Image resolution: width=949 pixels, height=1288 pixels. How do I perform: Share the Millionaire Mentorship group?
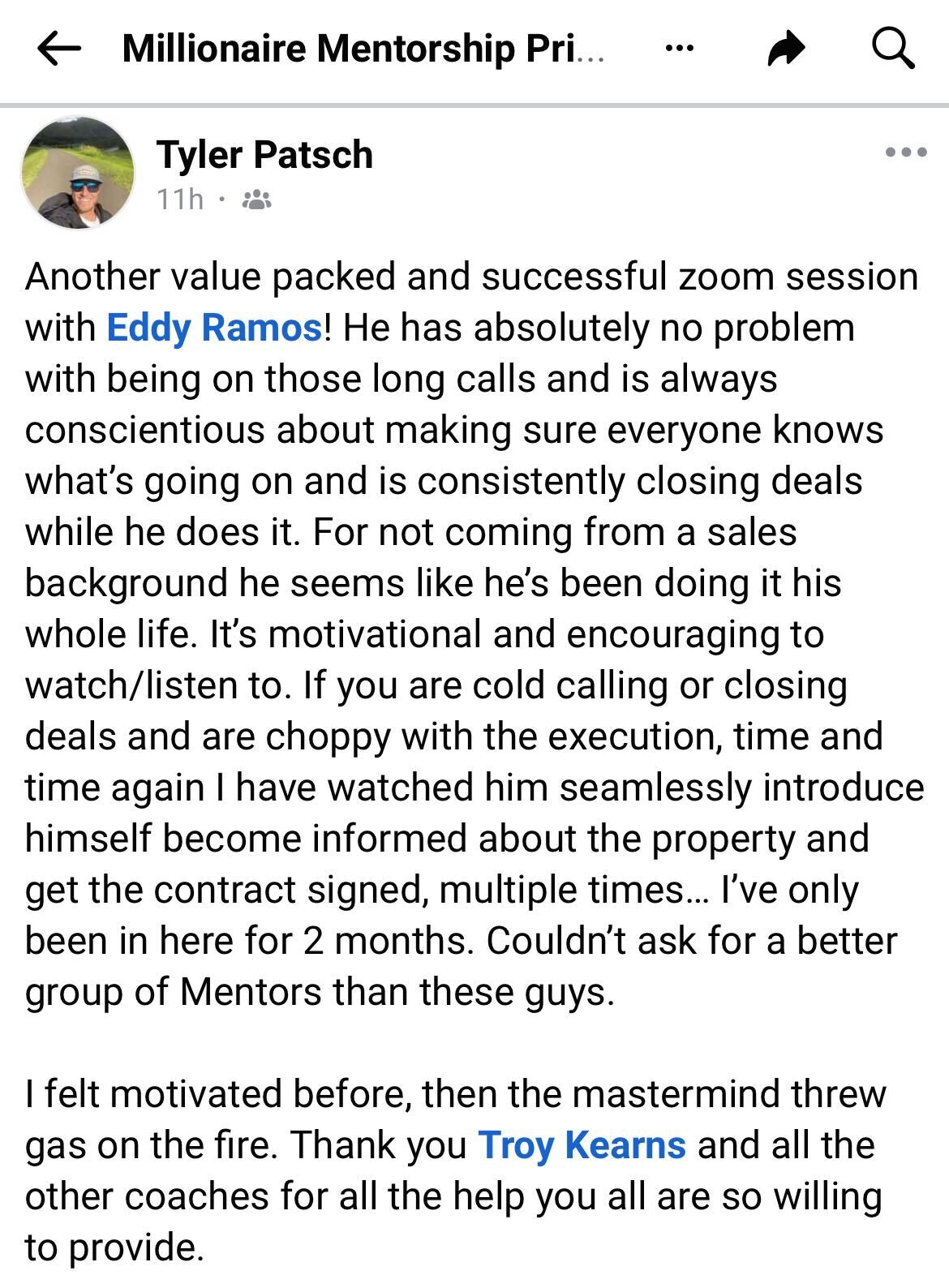pos(786,49)
